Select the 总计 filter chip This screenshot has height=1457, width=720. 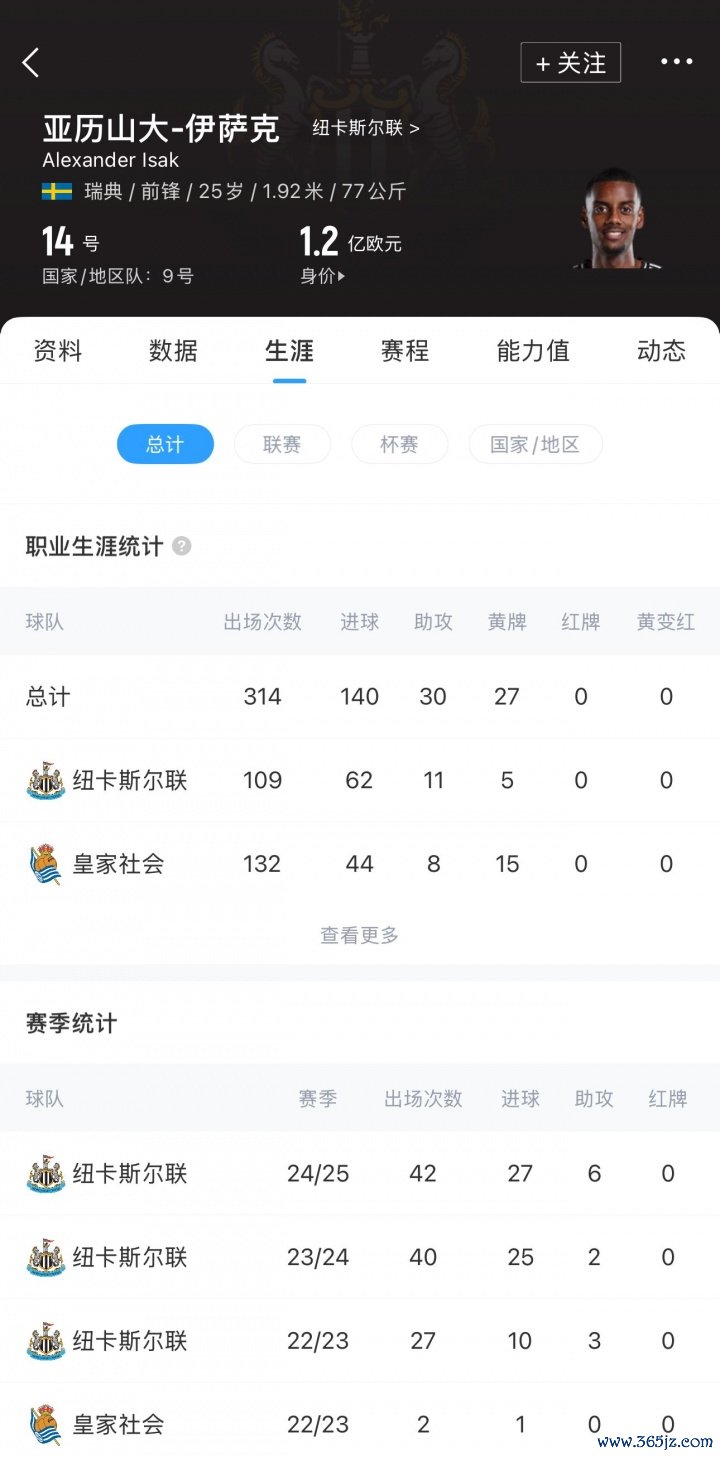click(x=165, y=444)
